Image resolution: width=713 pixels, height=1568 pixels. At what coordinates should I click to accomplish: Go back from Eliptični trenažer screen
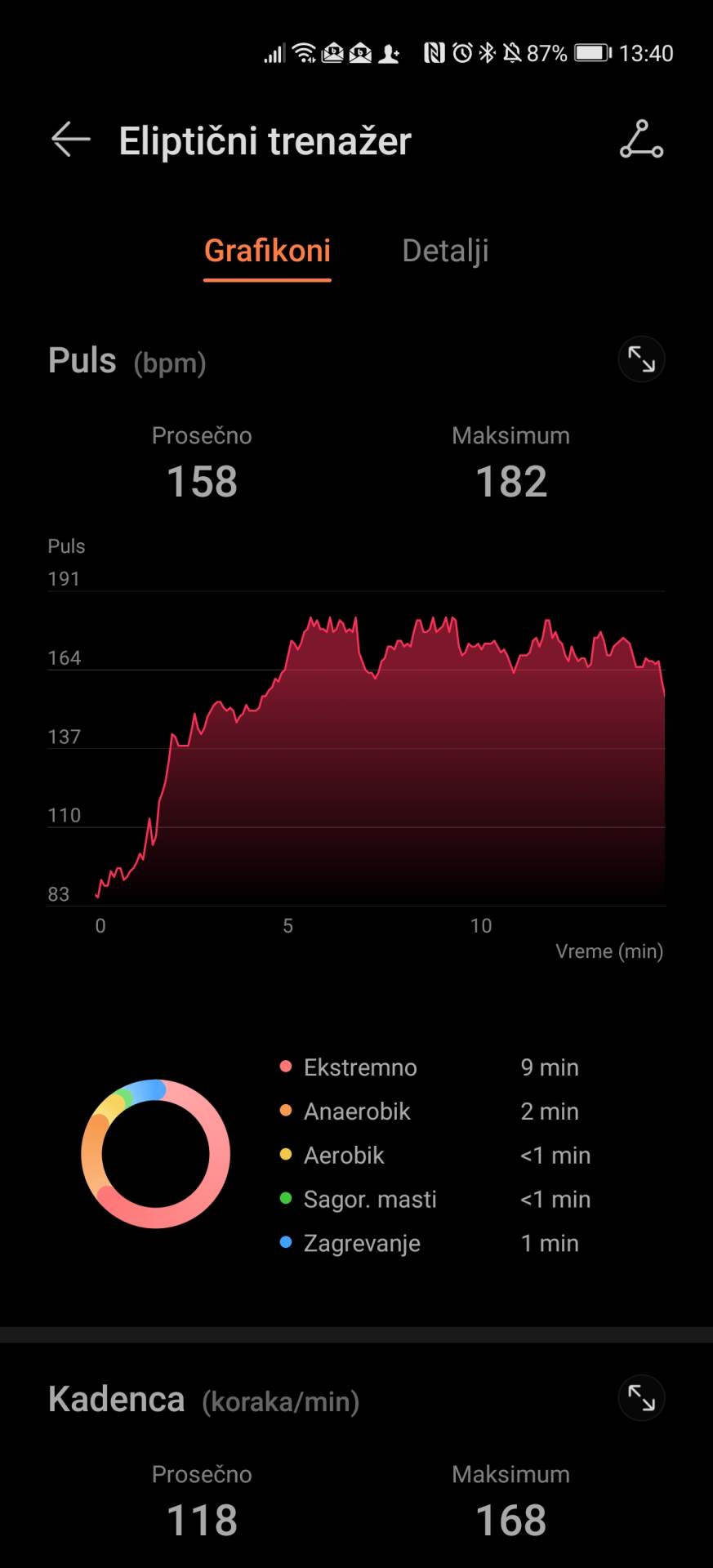[x=70, y=140]
